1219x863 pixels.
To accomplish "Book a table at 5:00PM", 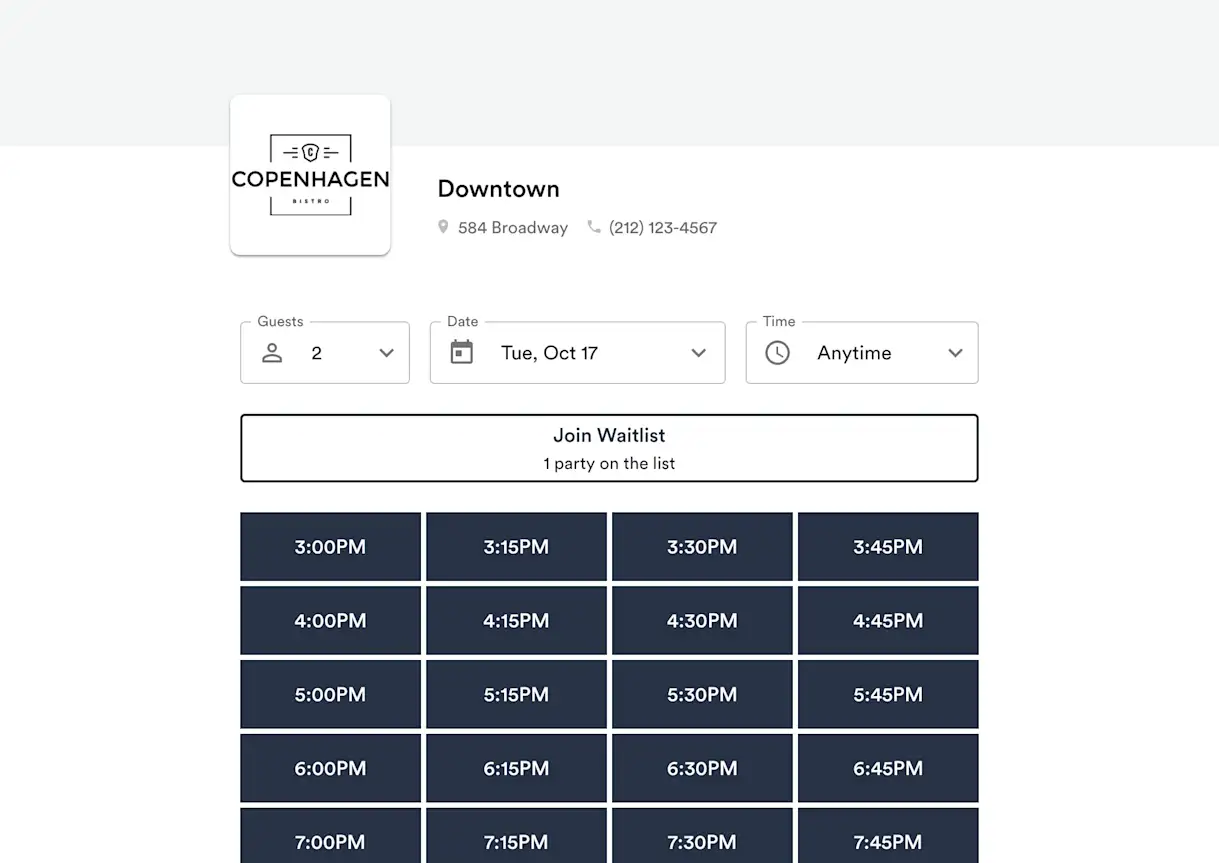I will pos(330,695).
